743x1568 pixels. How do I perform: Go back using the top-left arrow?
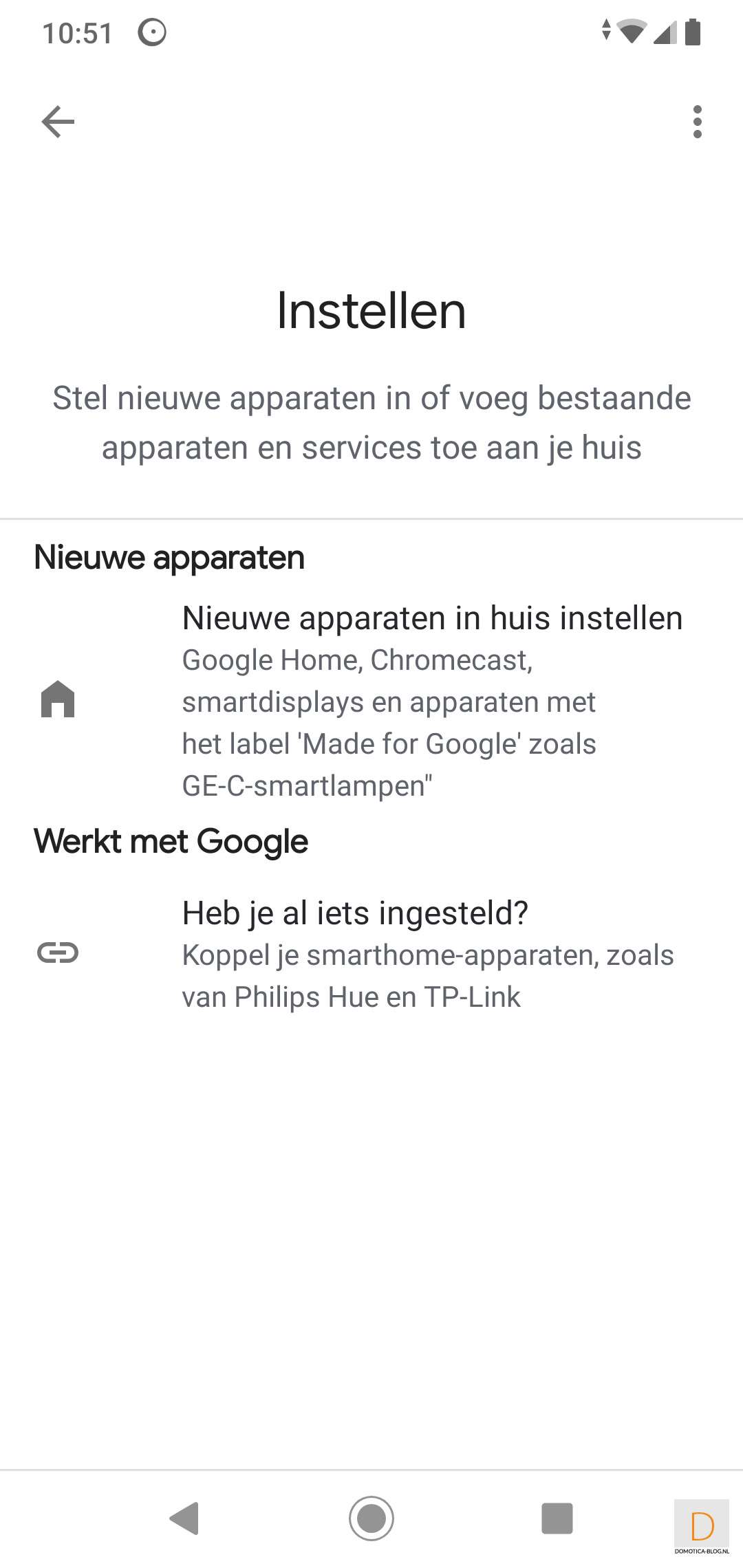[x=58, y=122]
